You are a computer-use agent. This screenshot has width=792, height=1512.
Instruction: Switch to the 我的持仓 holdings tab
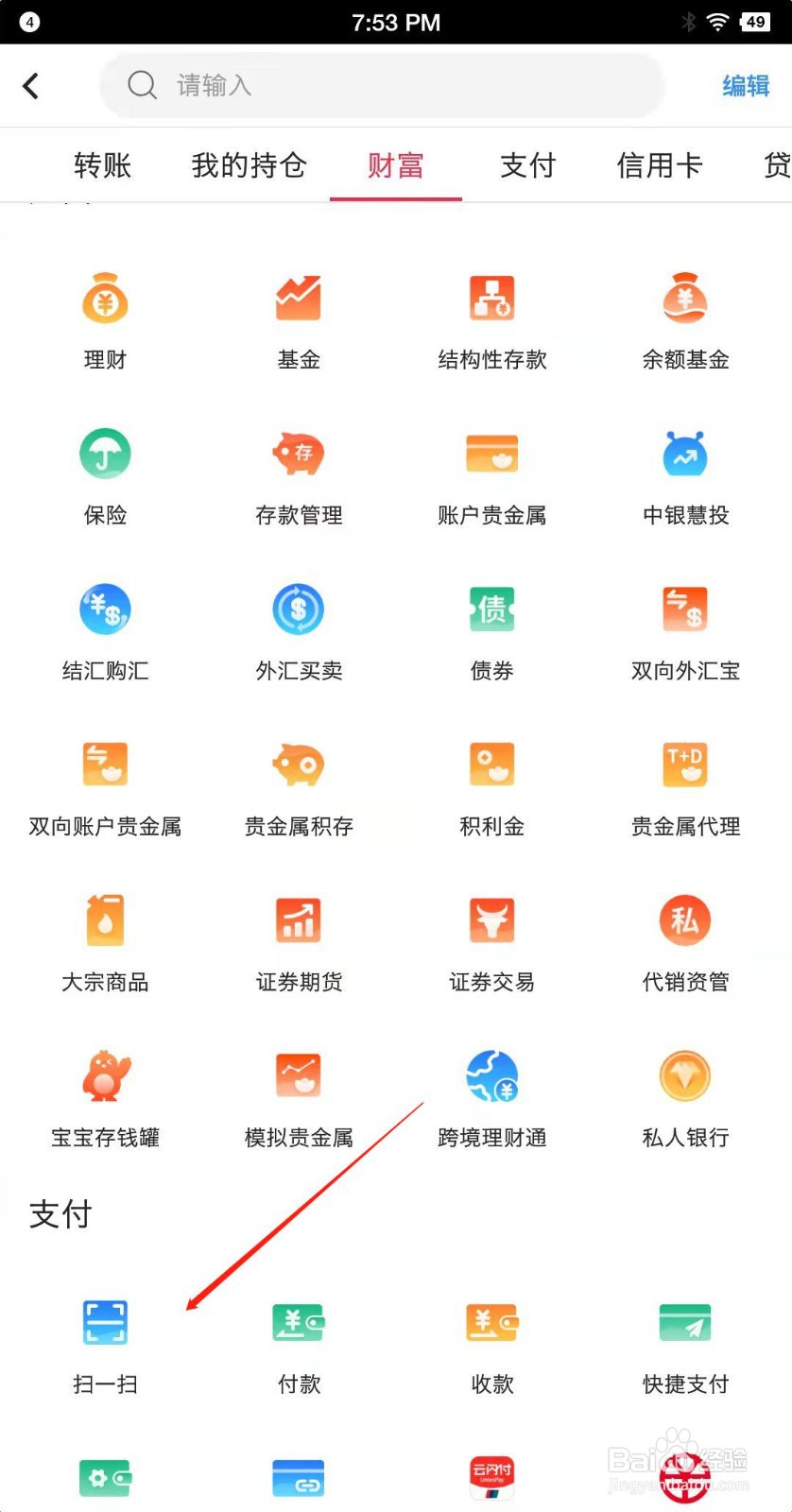249,165
